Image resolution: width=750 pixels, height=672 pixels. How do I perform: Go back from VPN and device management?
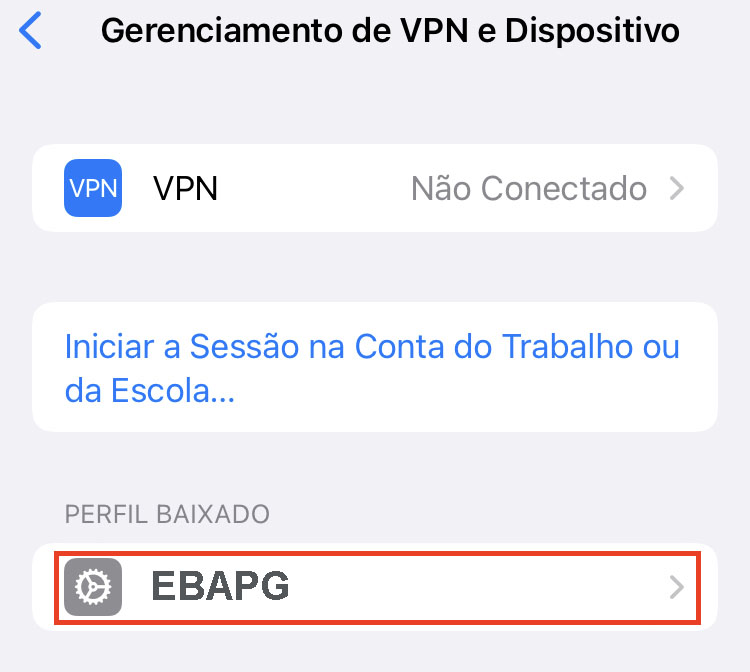[x=32, y=31]
